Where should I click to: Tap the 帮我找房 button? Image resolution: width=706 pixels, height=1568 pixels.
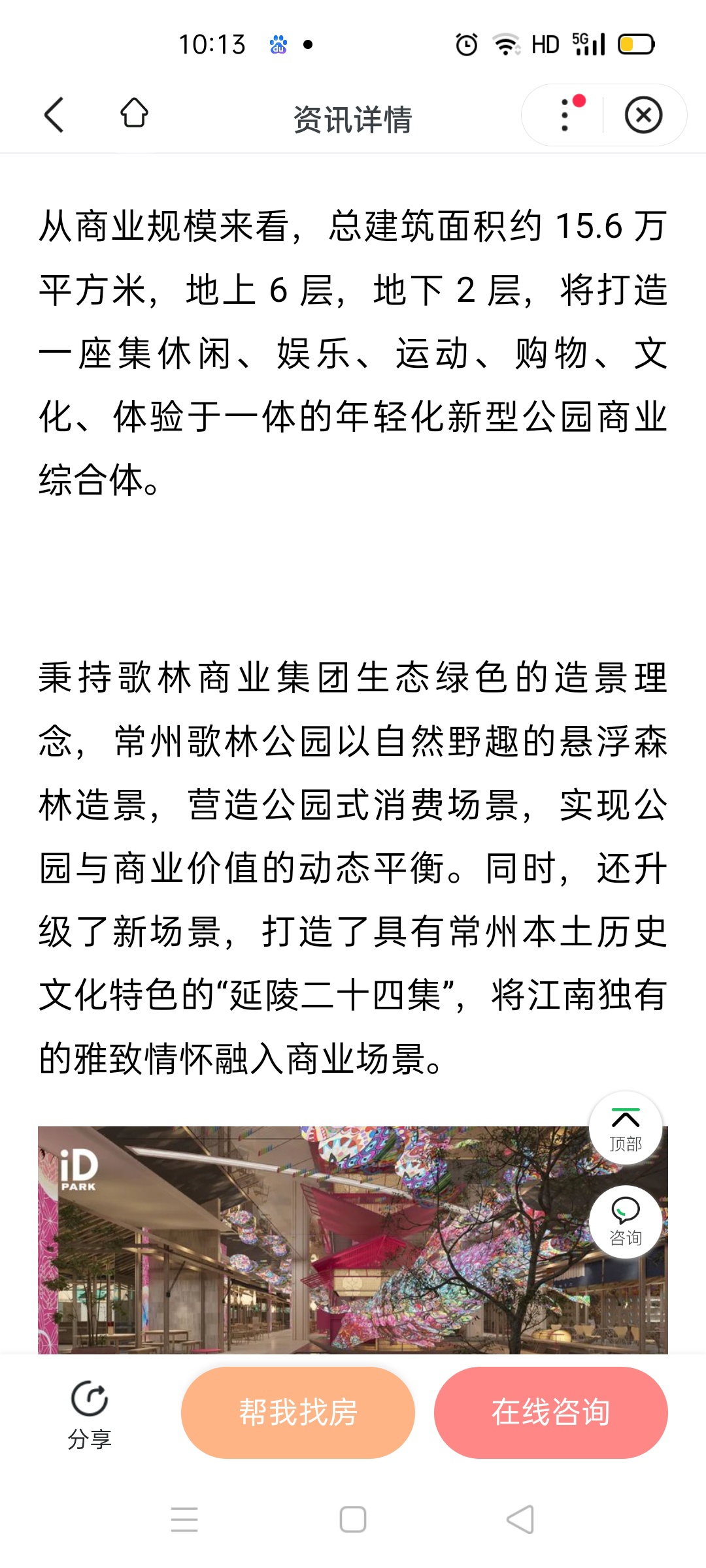tap(298, 1413)
